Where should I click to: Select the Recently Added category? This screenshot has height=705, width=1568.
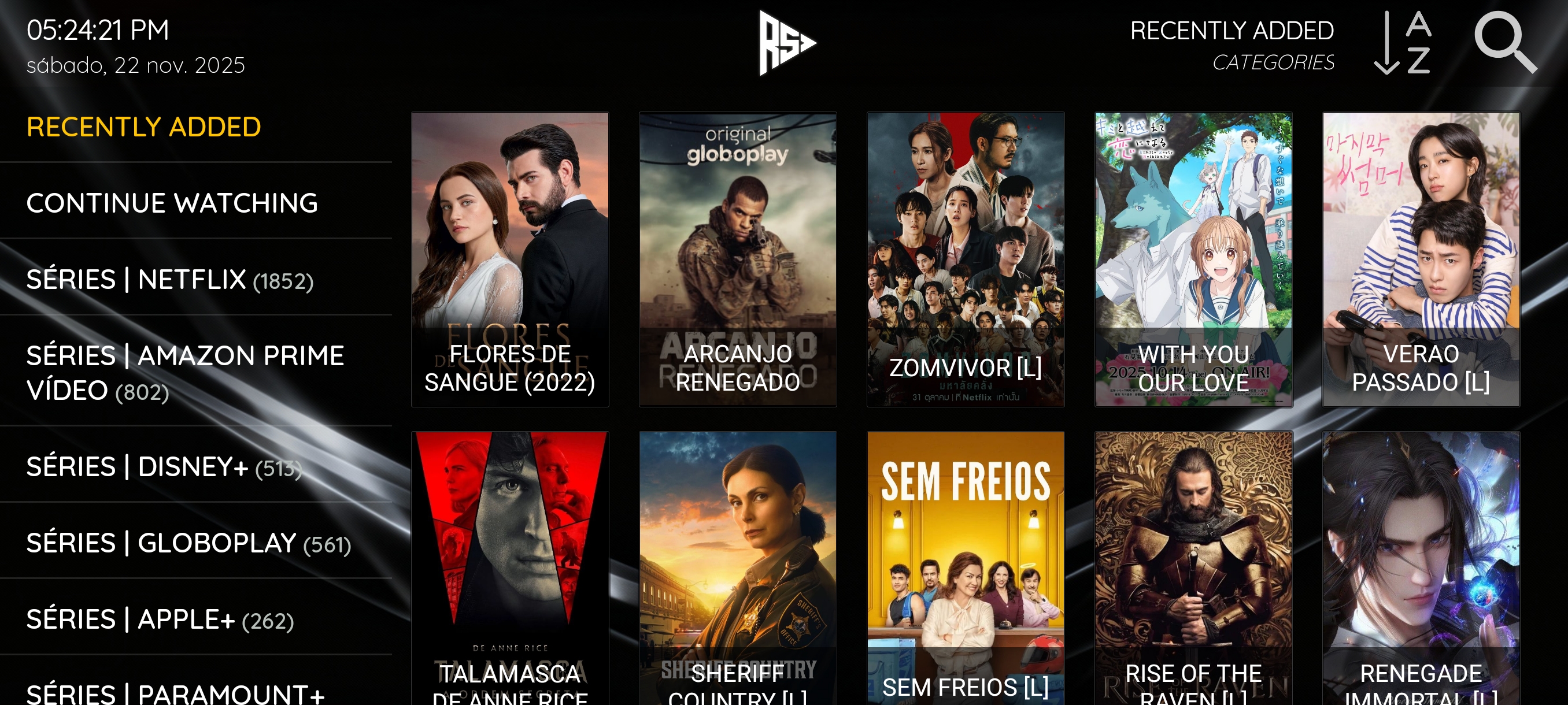143,127
